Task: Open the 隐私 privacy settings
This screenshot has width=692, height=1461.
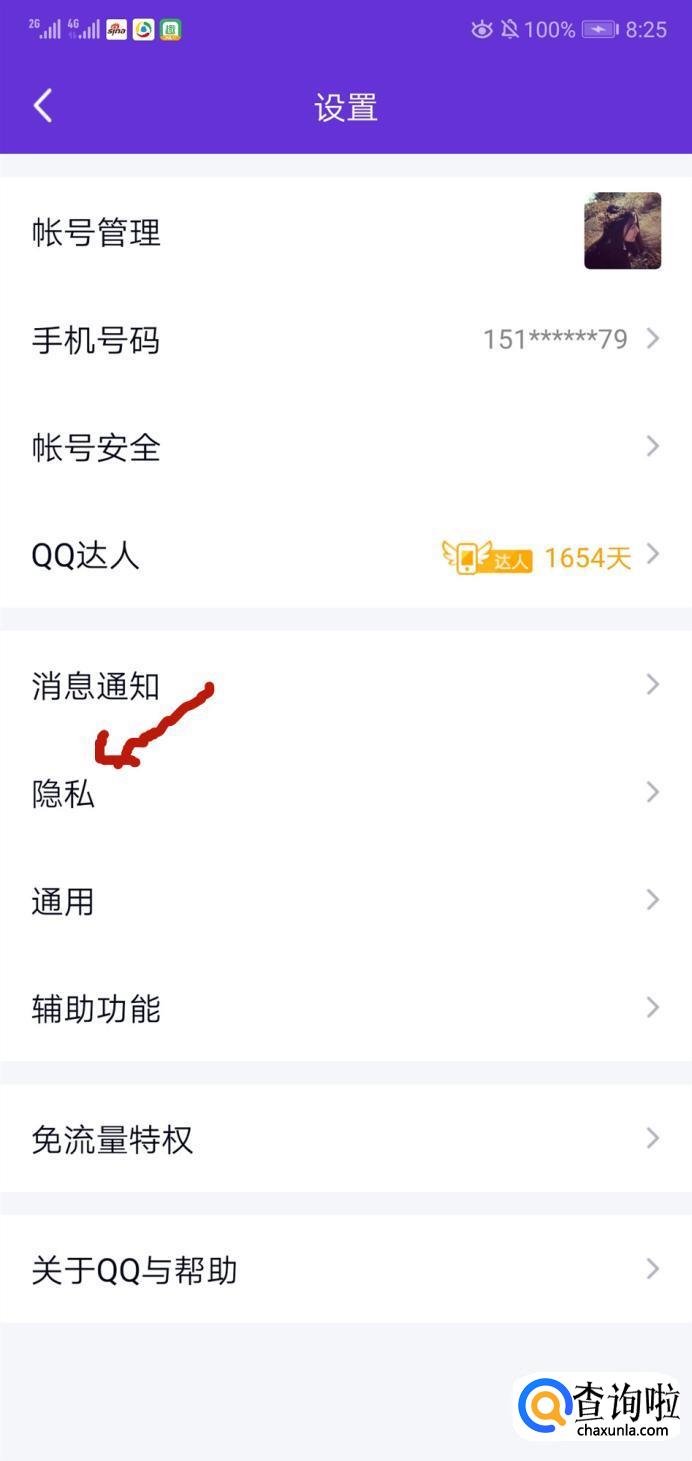Action: coord(346,794)
